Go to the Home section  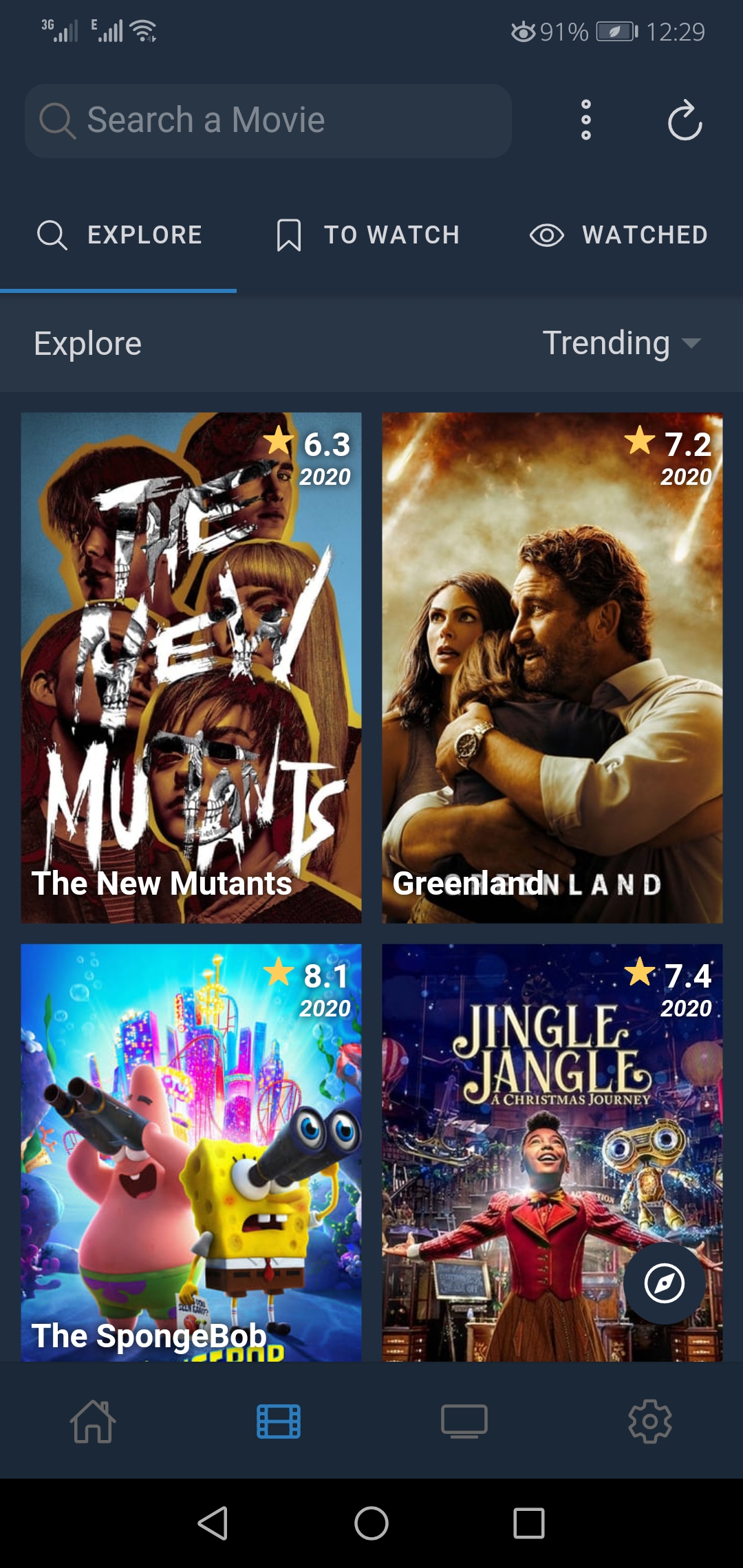pos(93,1421)
